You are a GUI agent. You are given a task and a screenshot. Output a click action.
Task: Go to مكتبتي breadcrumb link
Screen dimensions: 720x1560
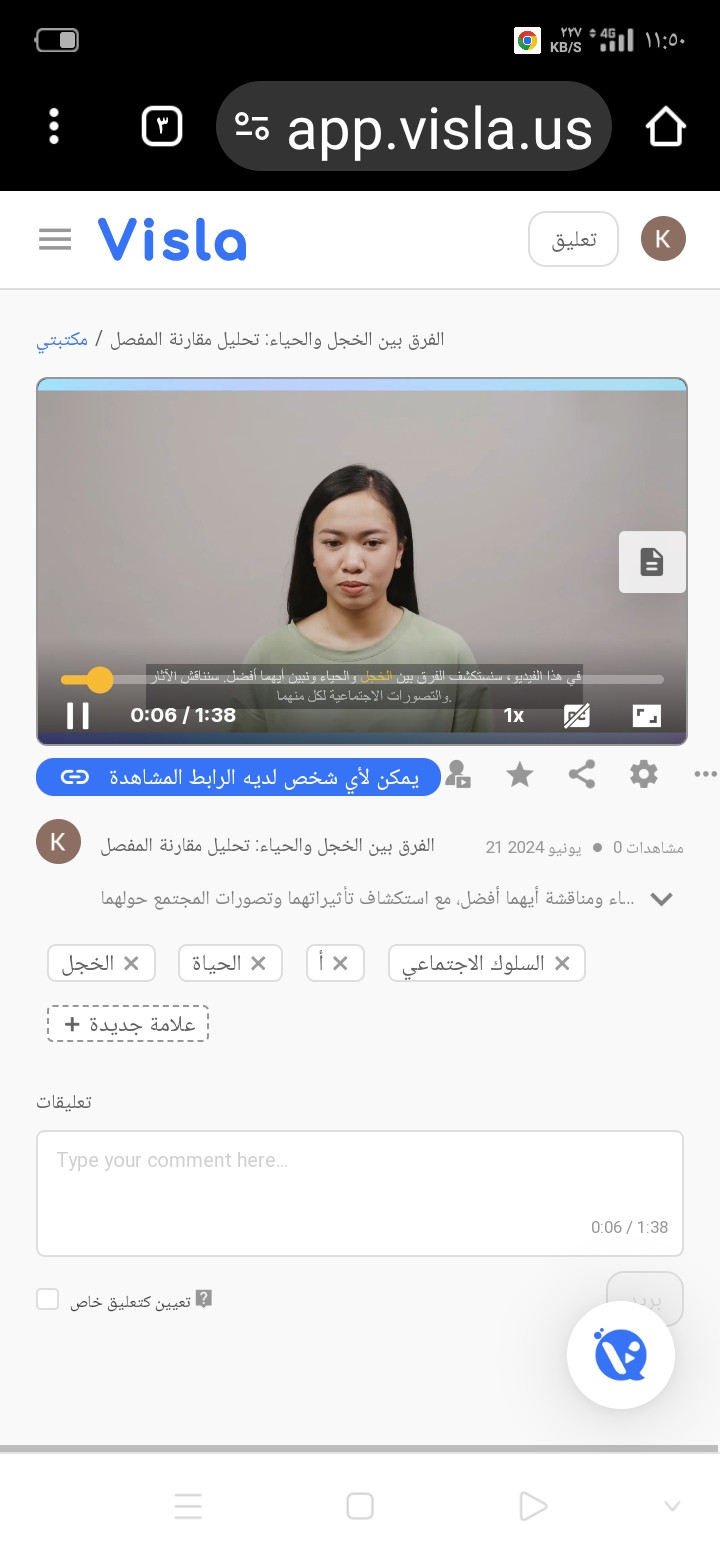[62, 340]
